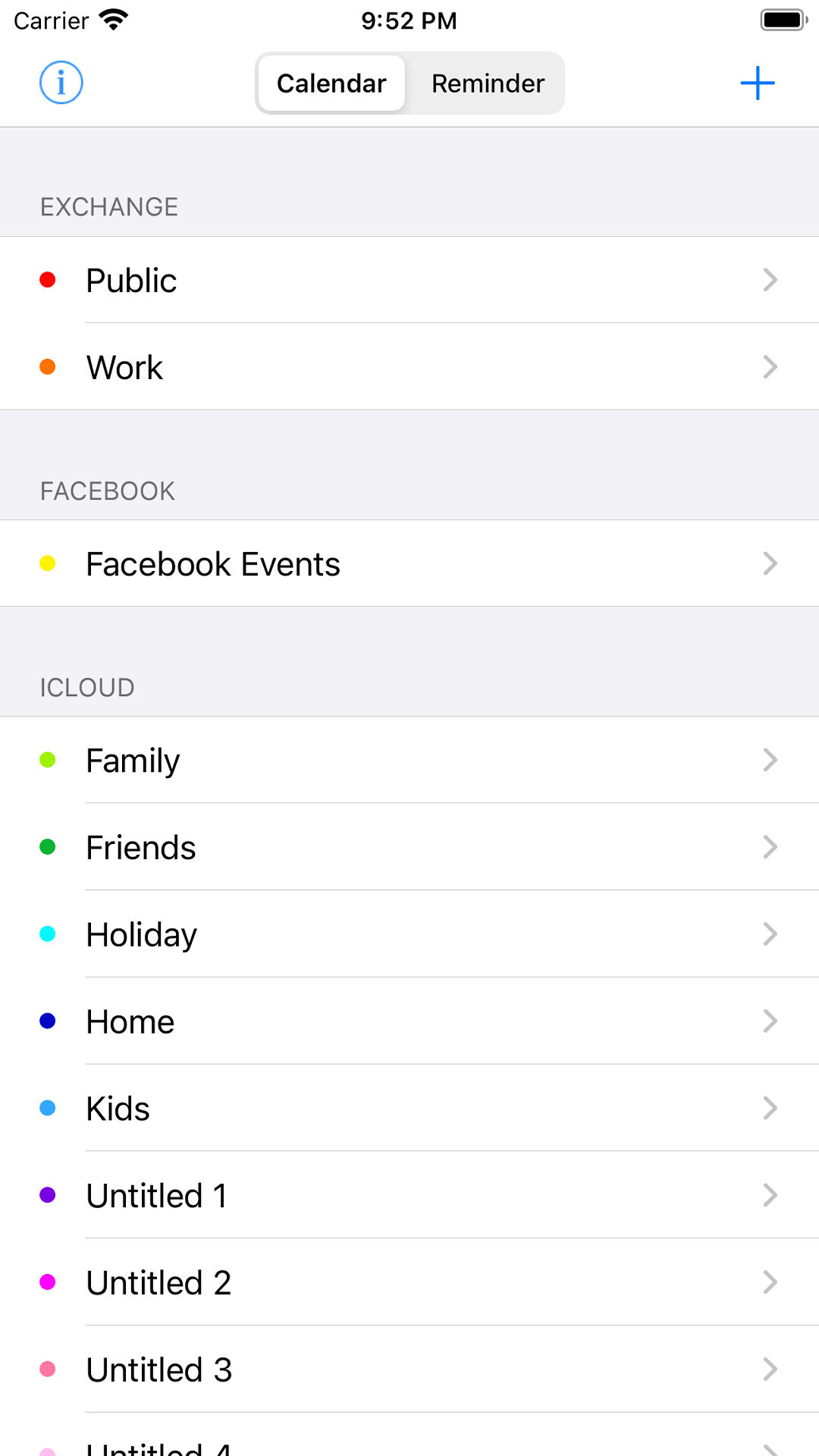The height and width of the screenshot is (1456, 819).
Task: Open the Holiday calendar
Action: click(x=409, y=935)
